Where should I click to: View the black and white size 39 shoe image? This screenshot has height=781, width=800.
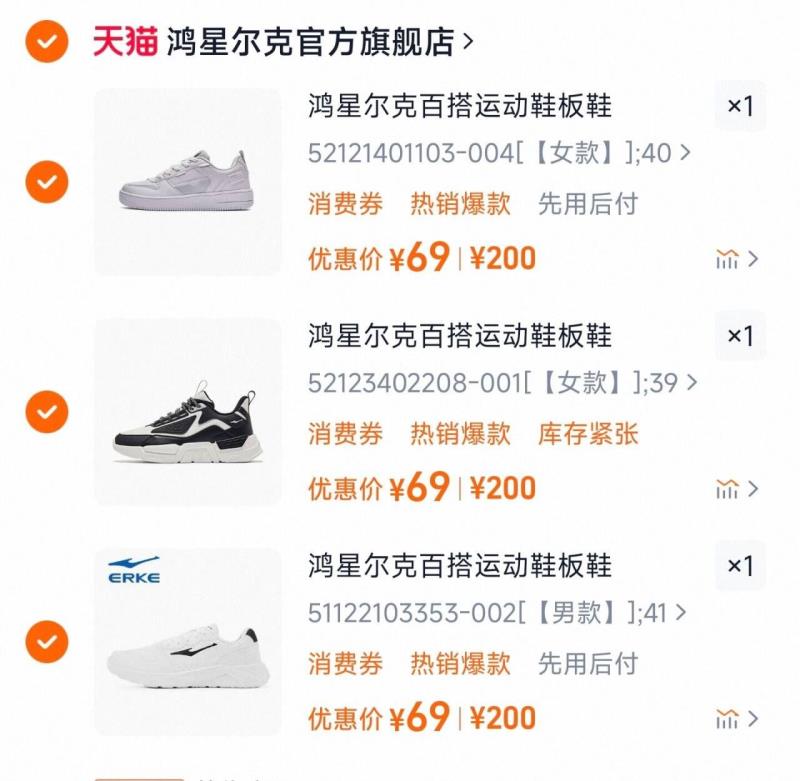(x=188, y=411)
